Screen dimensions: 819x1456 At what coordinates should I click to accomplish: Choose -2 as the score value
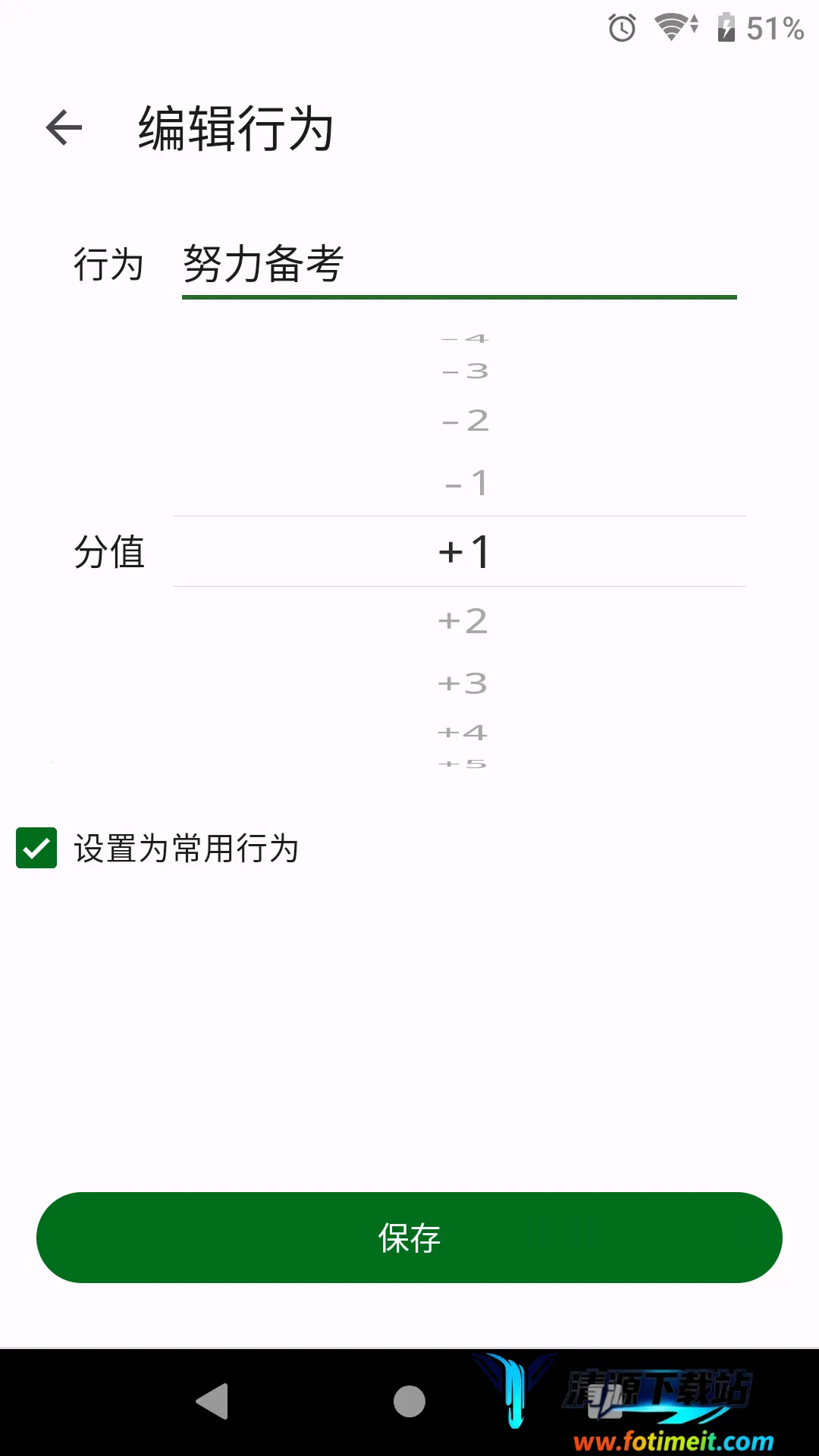(x=465, y=421)
